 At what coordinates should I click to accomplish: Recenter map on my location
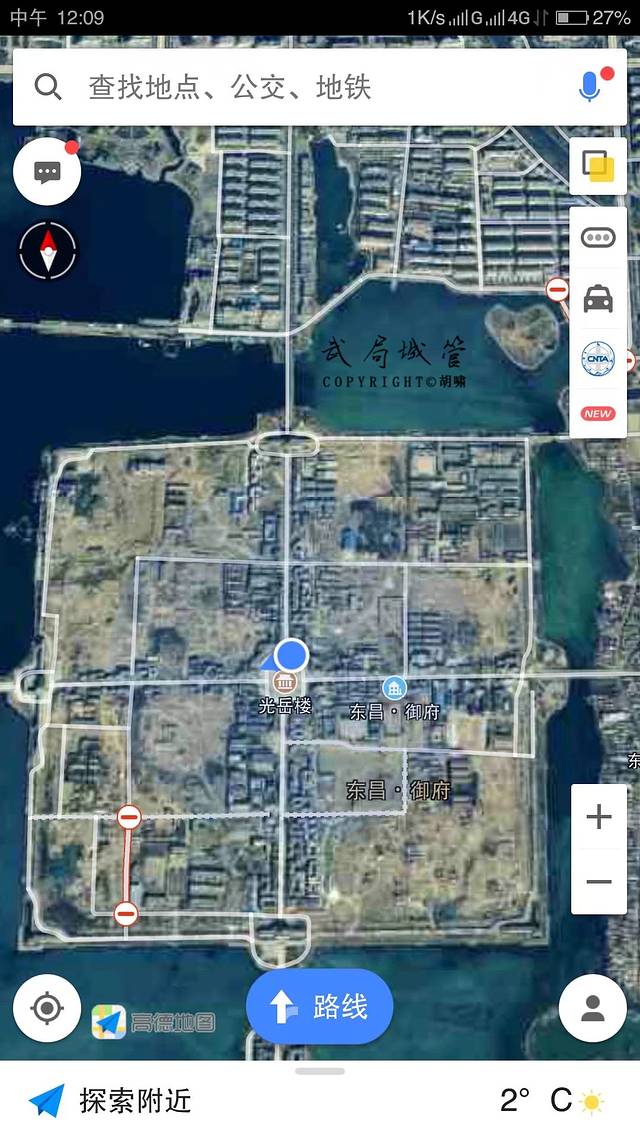[47, 1007]
